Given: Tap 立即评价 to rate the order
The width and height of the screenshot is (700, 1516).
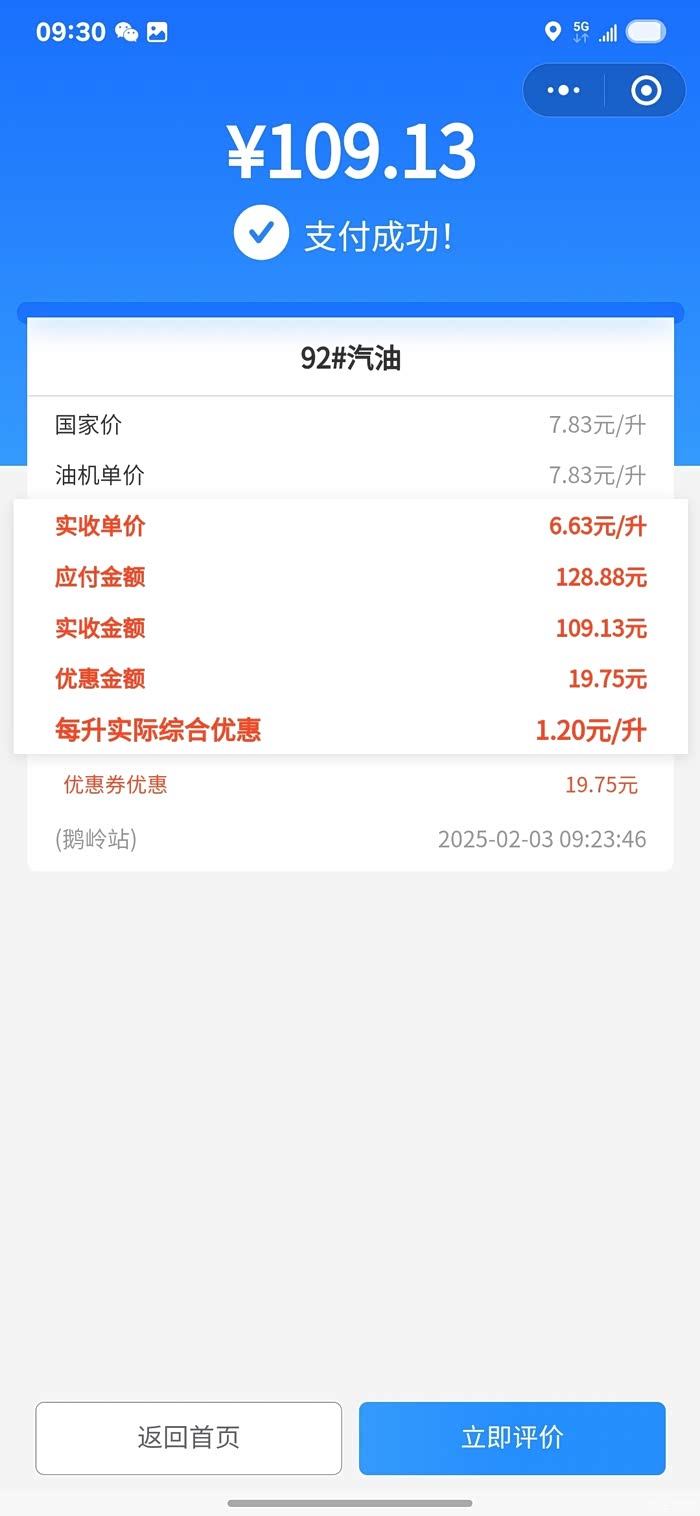Looking at the screenshot, I should click(512, 1438).
